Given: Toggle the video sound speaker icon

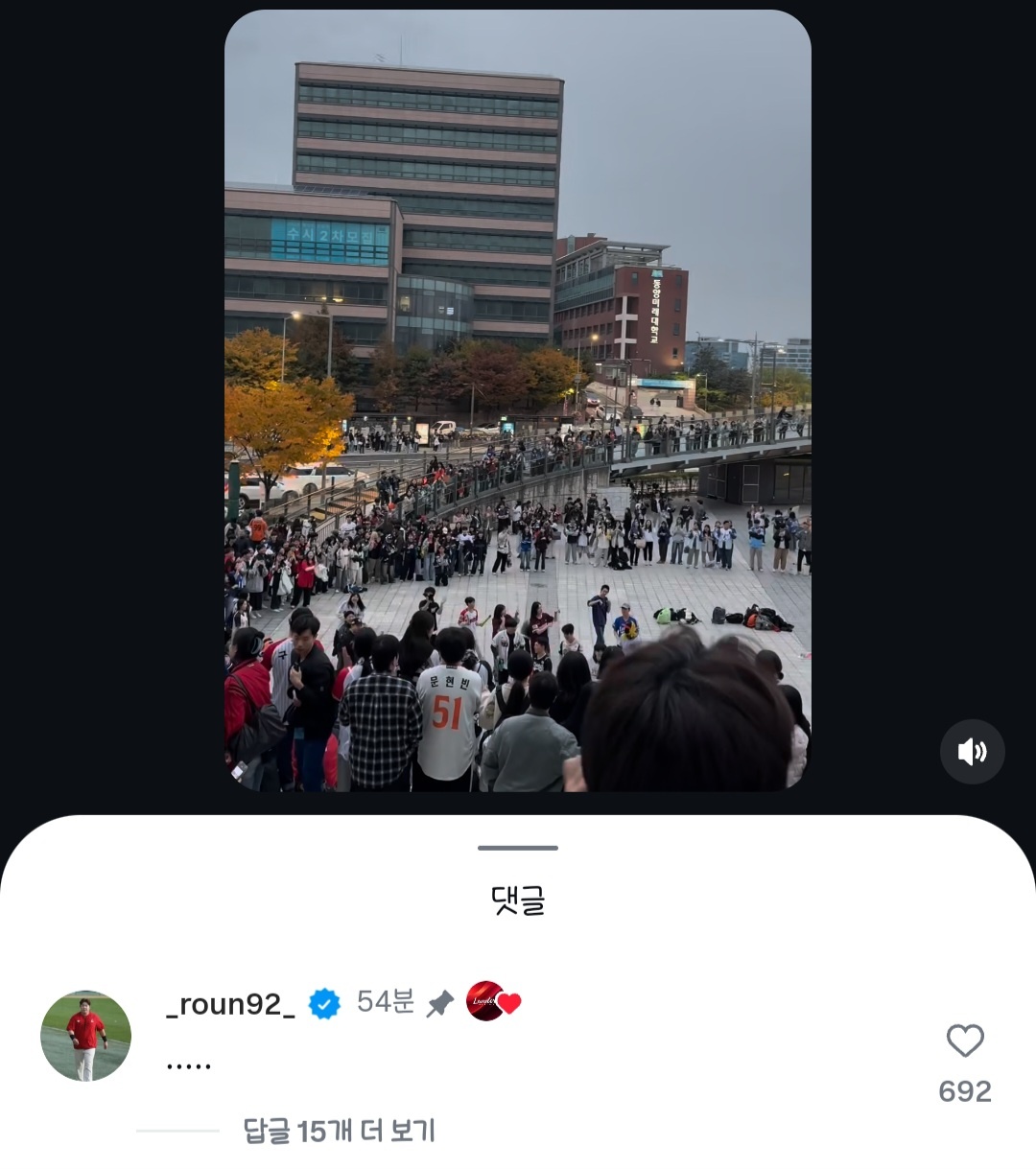Looking at the screenshot, I should pos(972,752).
